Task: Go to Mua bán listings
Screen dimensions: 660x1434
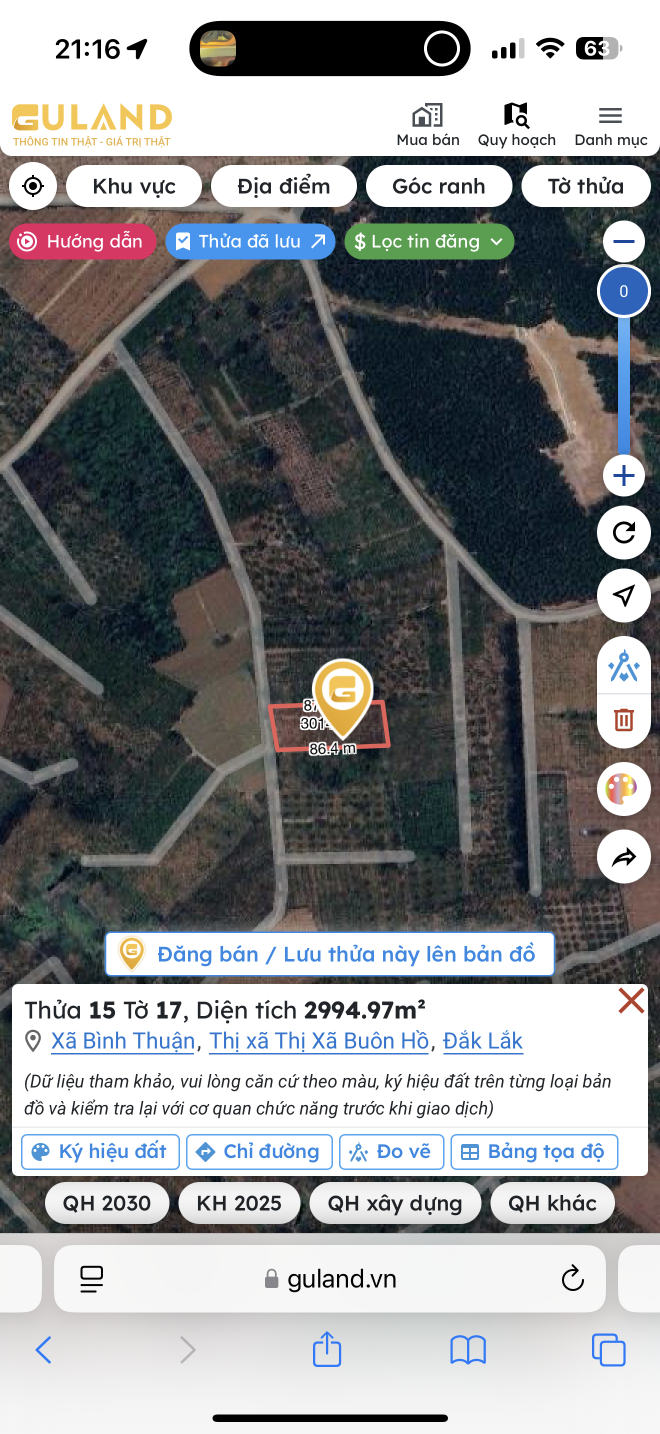Action: (x=428, y=126)
